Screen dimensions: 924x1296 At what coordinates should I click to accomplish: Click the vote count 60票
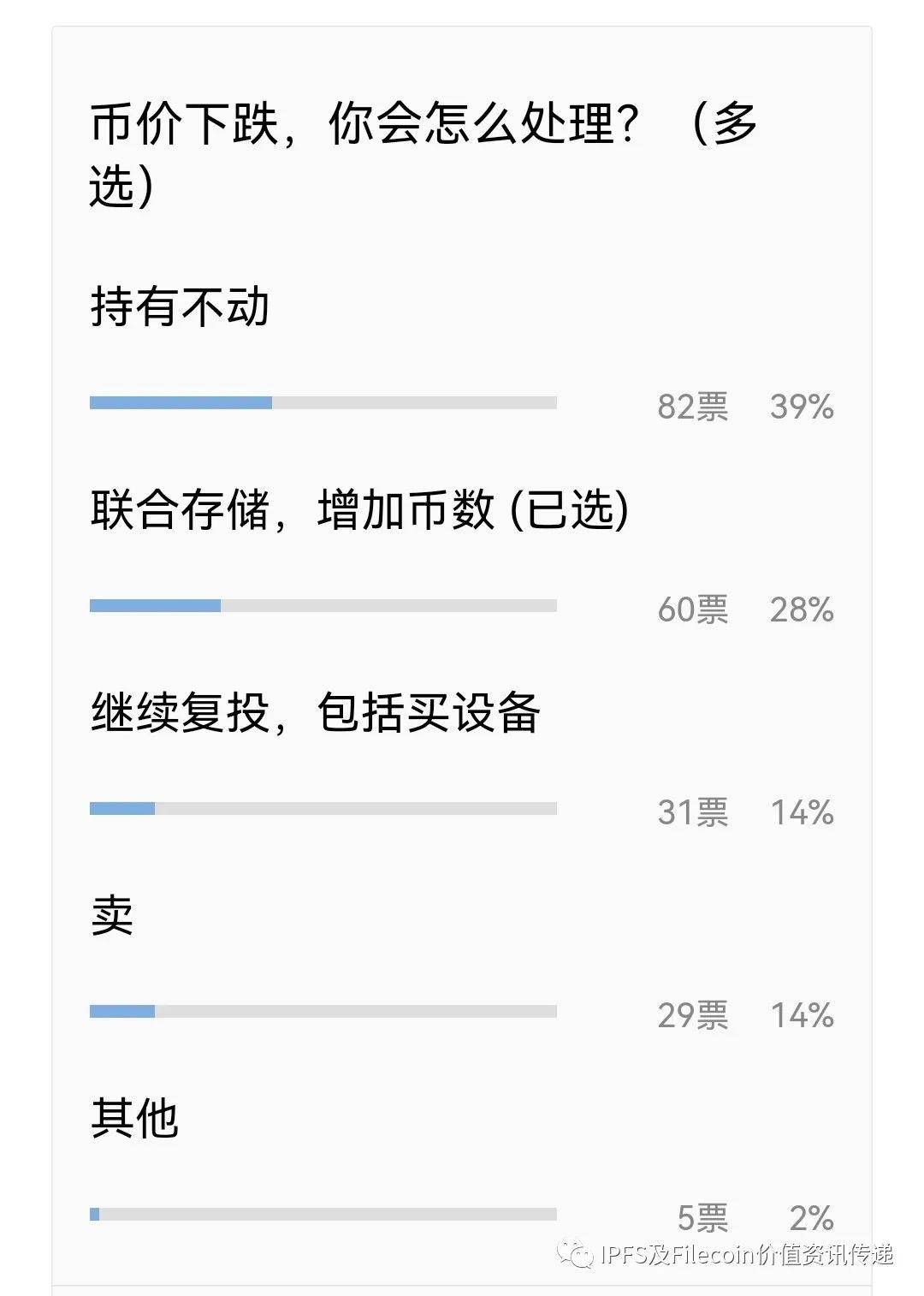tap(695, 610)
